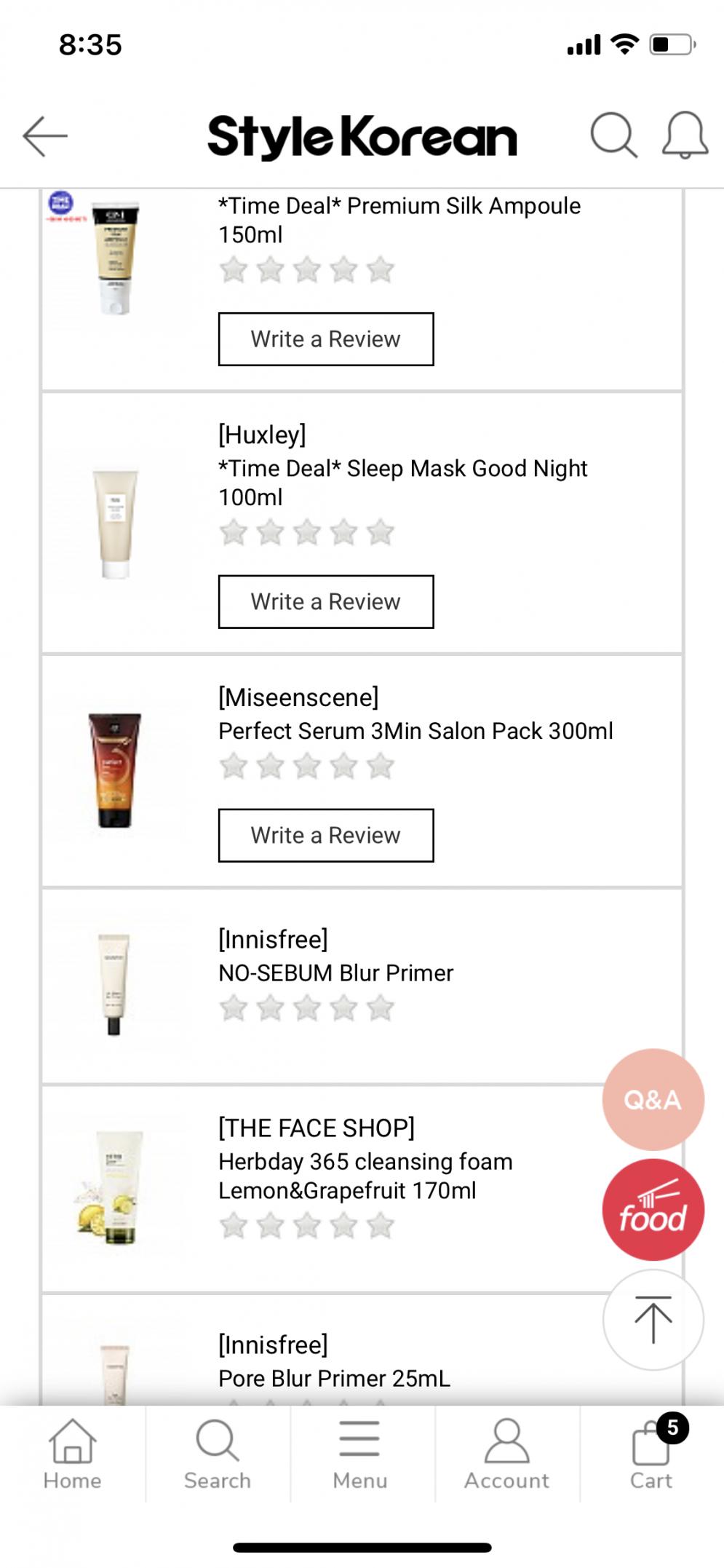This screenshot has height=1568, width=724.
Task: Write a review for Premium Silk Ampoule
Action: [x=325, y=339]
